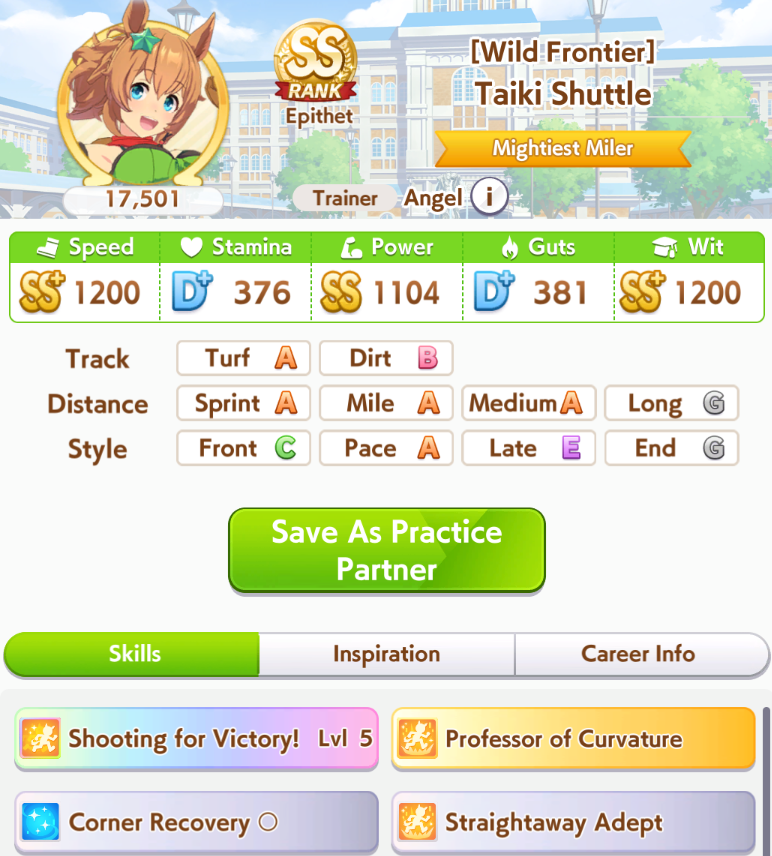Show Corner Recovery skill details

(196, 823)
